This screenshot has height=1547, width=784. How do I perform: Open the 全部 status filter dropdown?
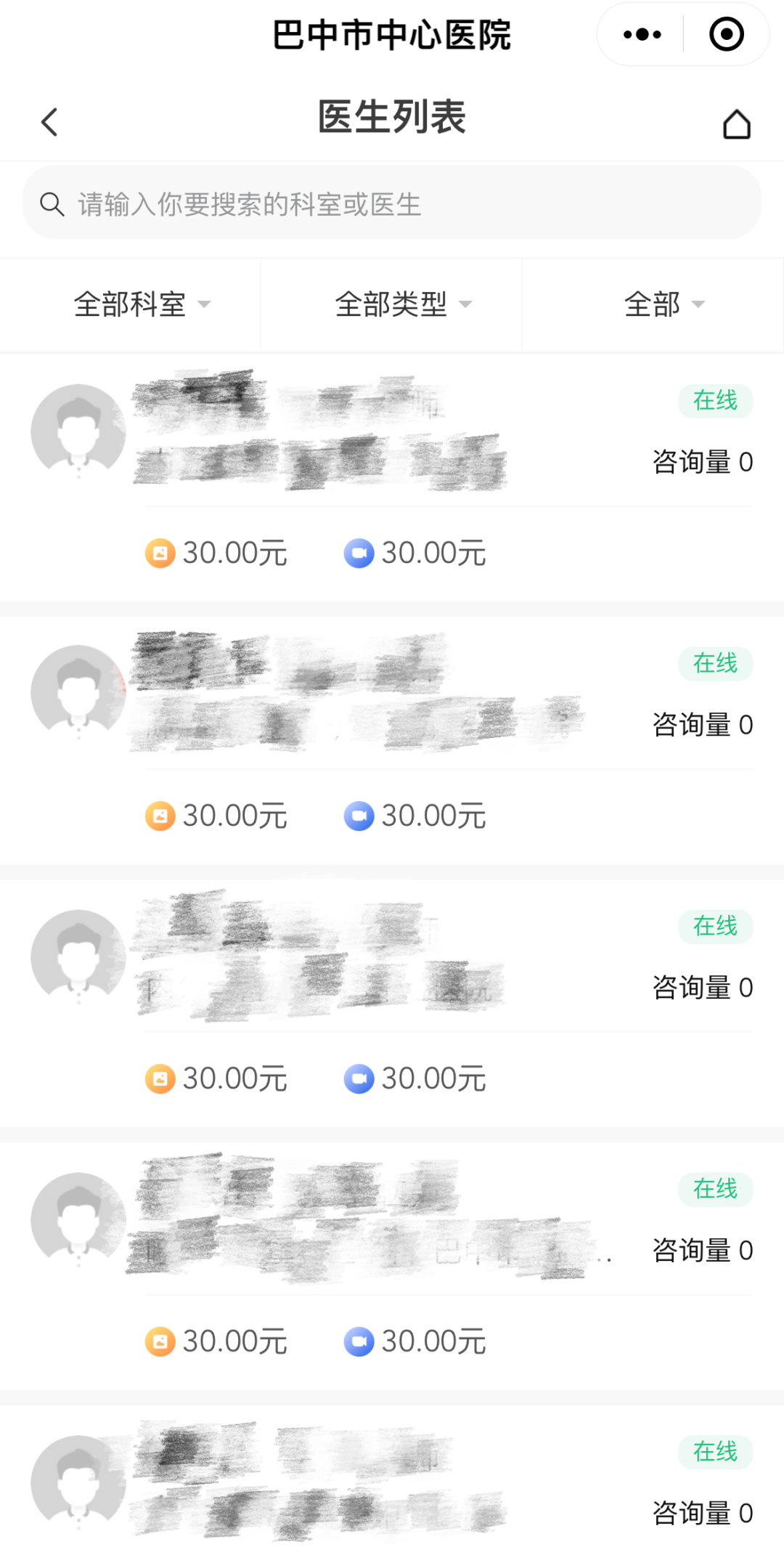coord(653,305)
